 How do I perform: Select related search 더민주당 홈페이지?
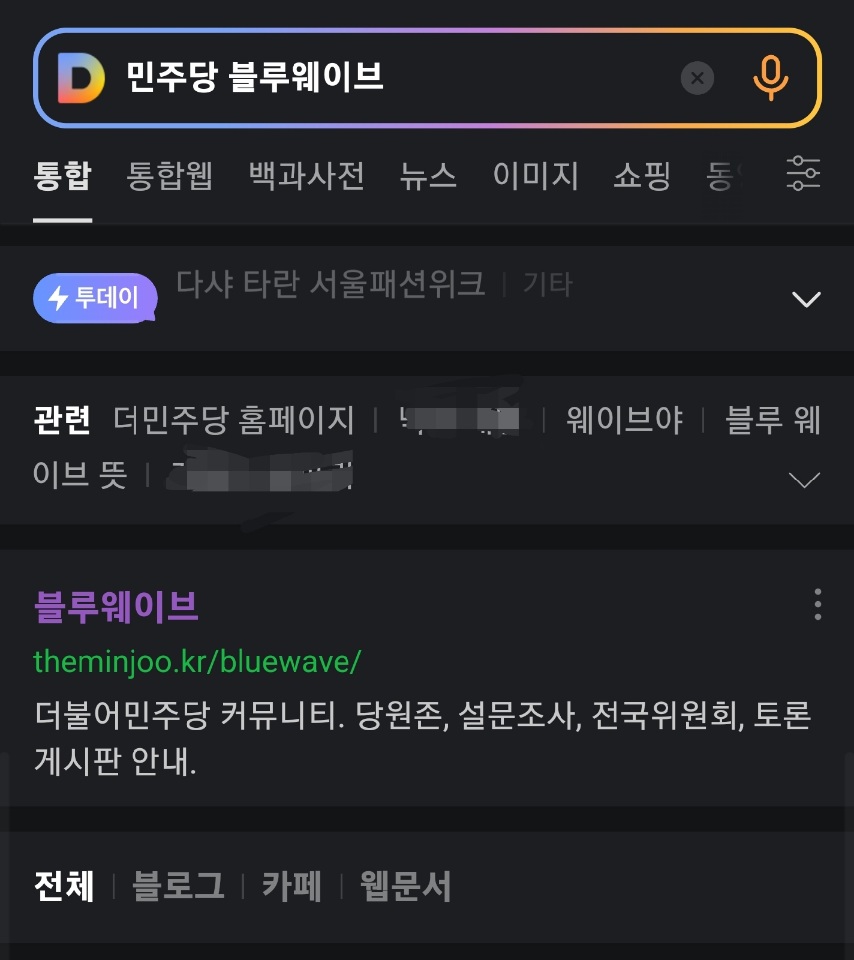(234, 420)
